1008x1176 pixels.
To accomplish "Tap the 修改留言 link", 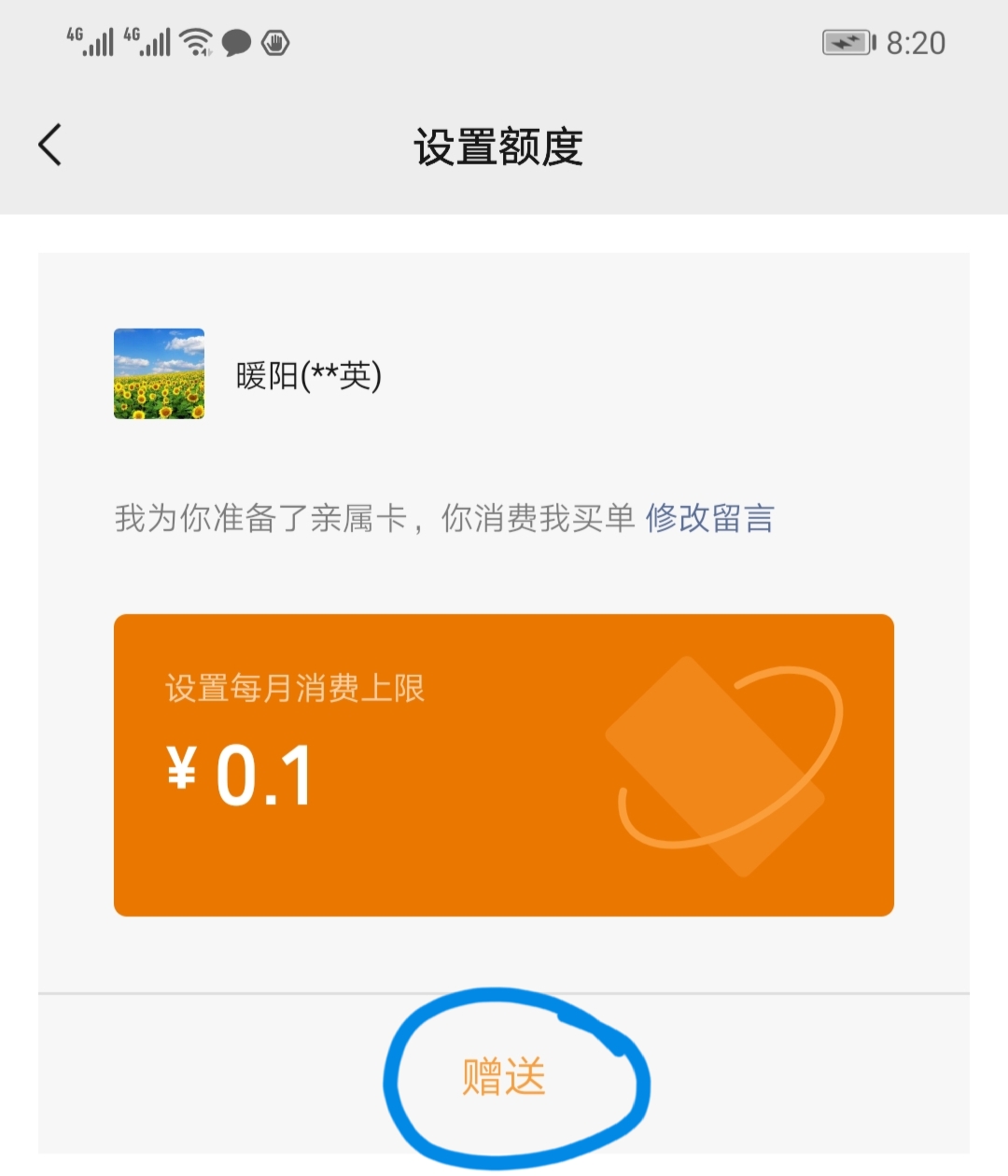I will pyautogui.click(x=709, y=518).
